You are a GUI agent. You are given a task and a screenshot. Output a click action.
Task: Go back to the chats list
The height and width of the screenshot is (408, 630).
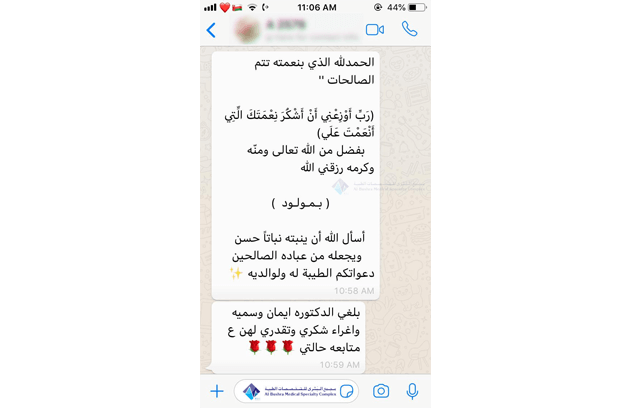click(x=211, y=30)
